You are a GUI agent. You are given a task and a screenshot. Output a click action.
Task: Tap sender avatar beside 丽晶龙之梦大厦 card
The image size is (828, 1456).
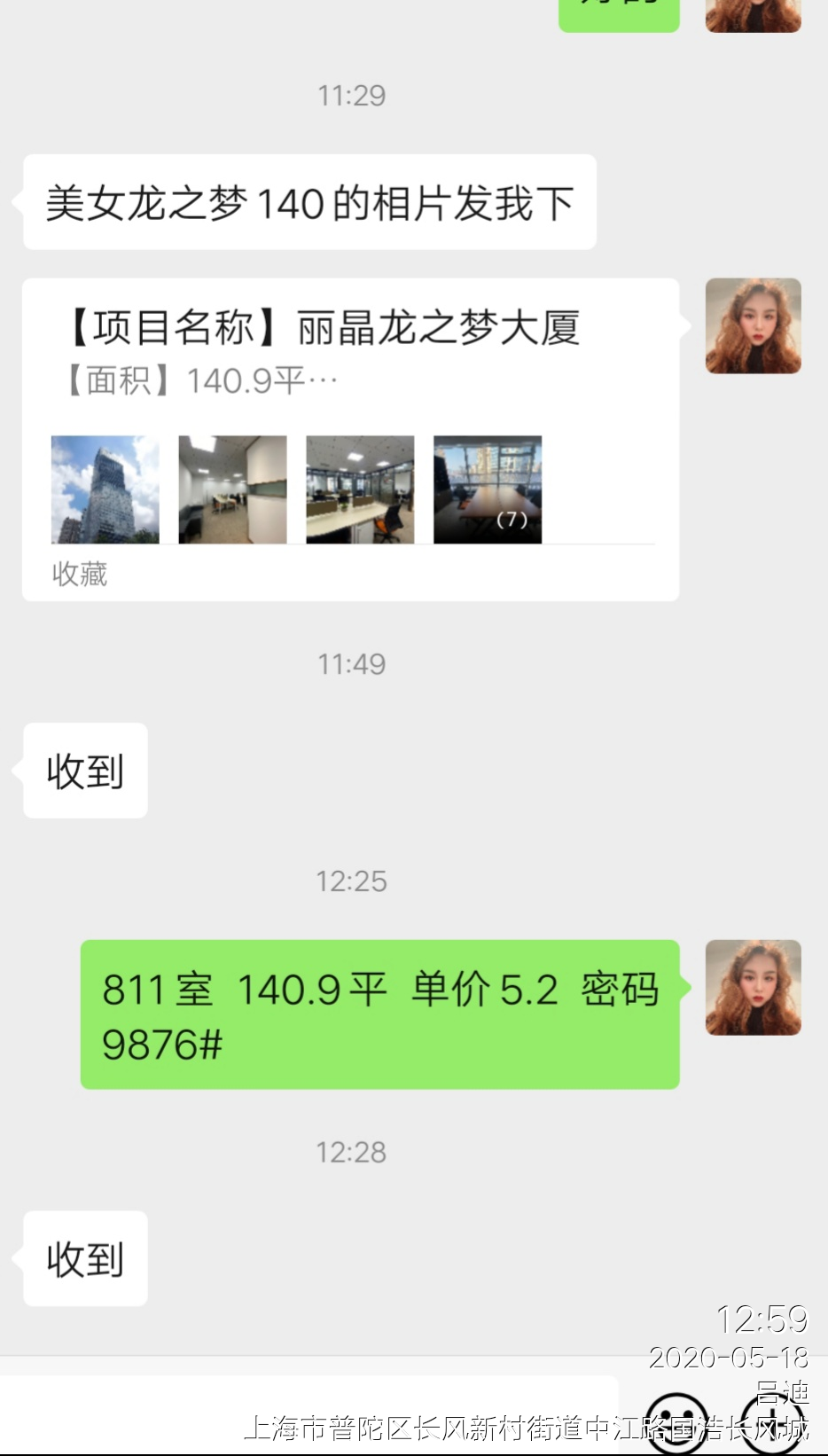[753, 326]
